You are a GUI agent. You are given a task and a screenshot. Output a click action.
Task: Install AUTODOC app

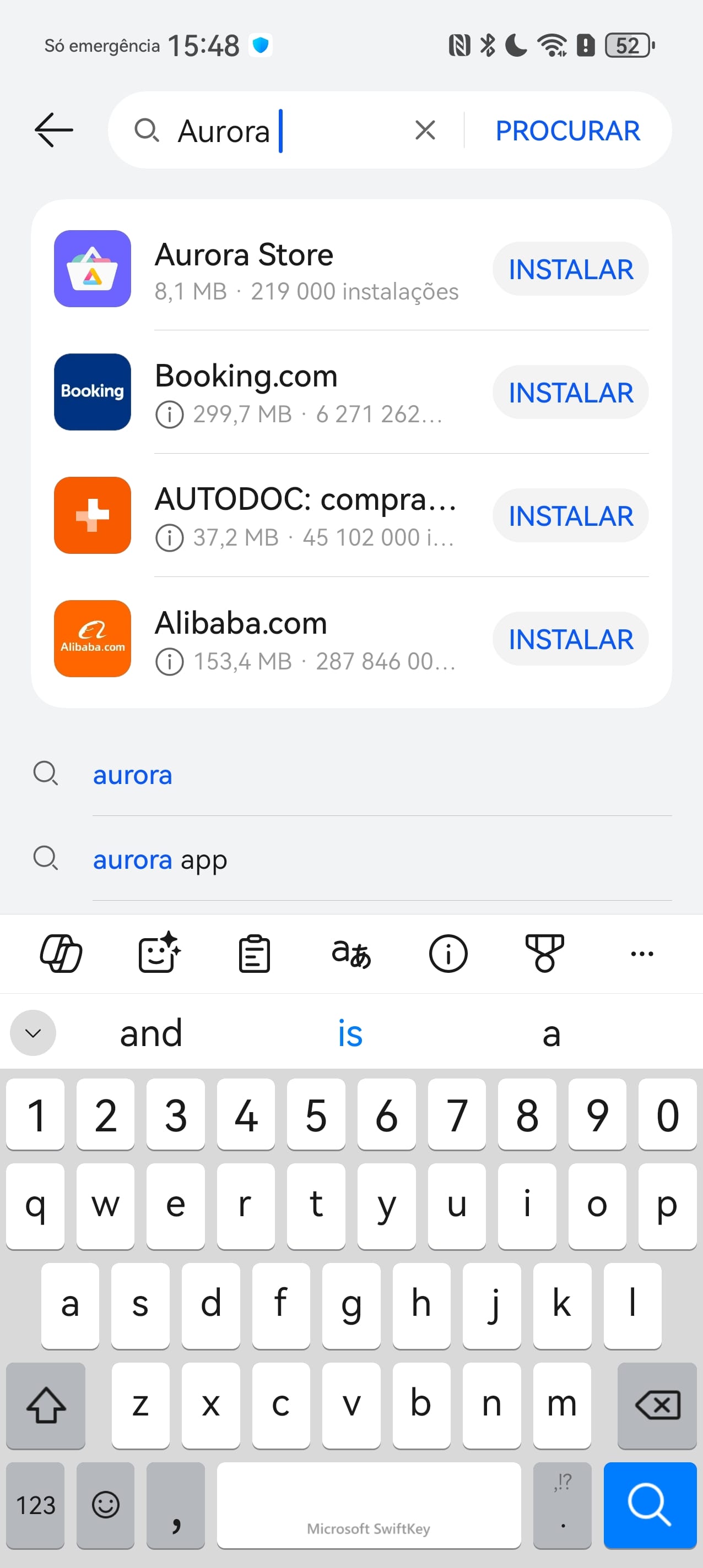point(570,516)
